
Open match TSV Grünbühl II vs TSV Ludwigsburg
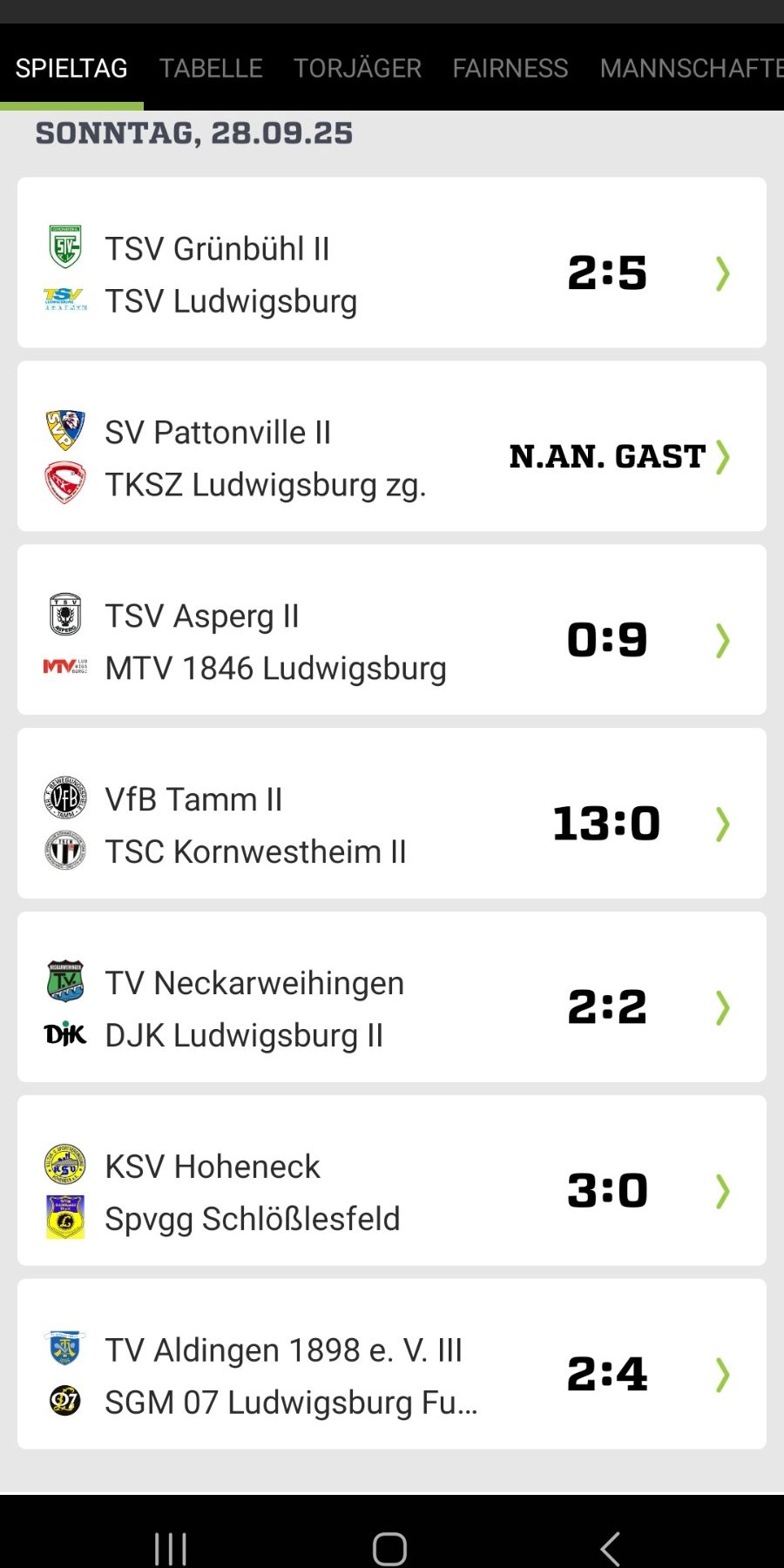tap(392, 263)
